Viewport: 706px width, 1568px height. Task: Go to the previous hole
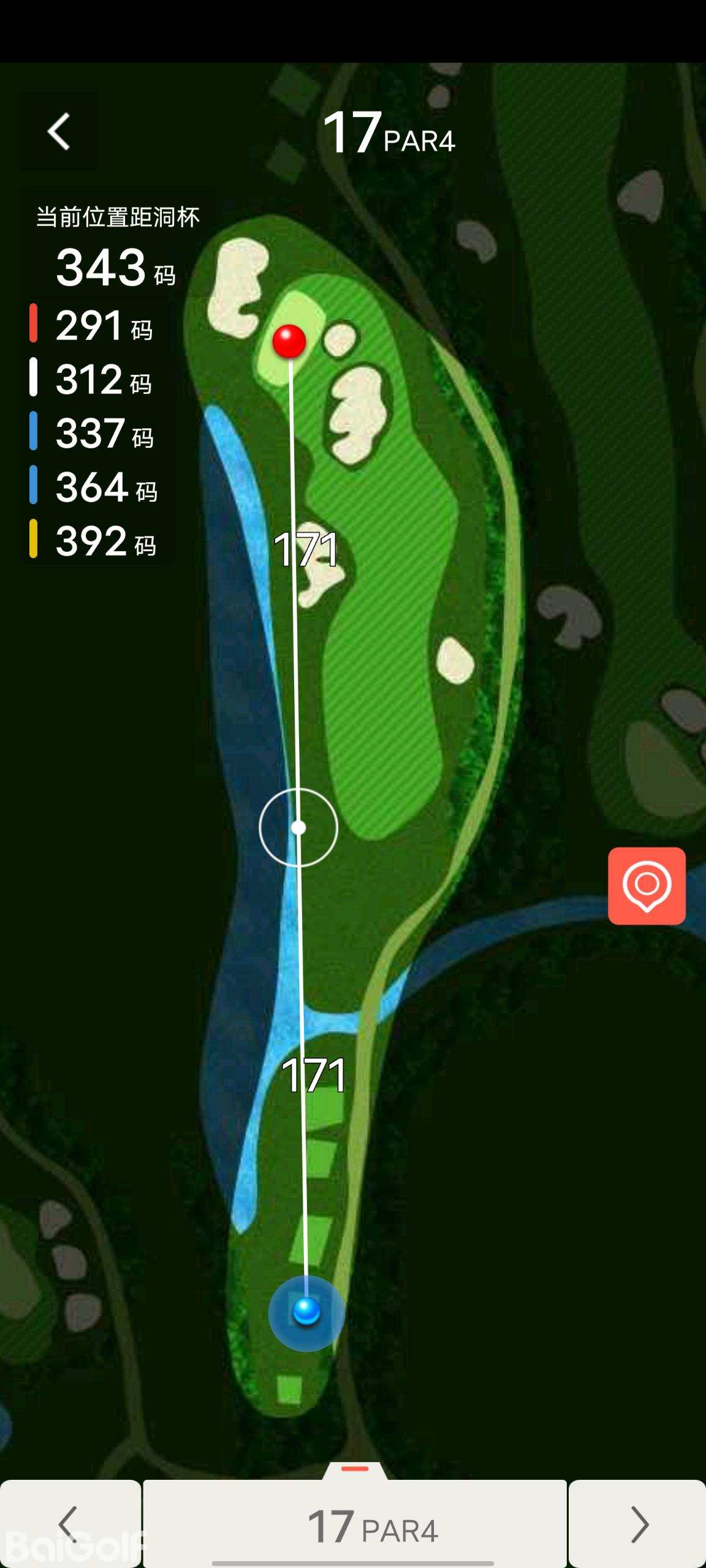(70, 1524)
